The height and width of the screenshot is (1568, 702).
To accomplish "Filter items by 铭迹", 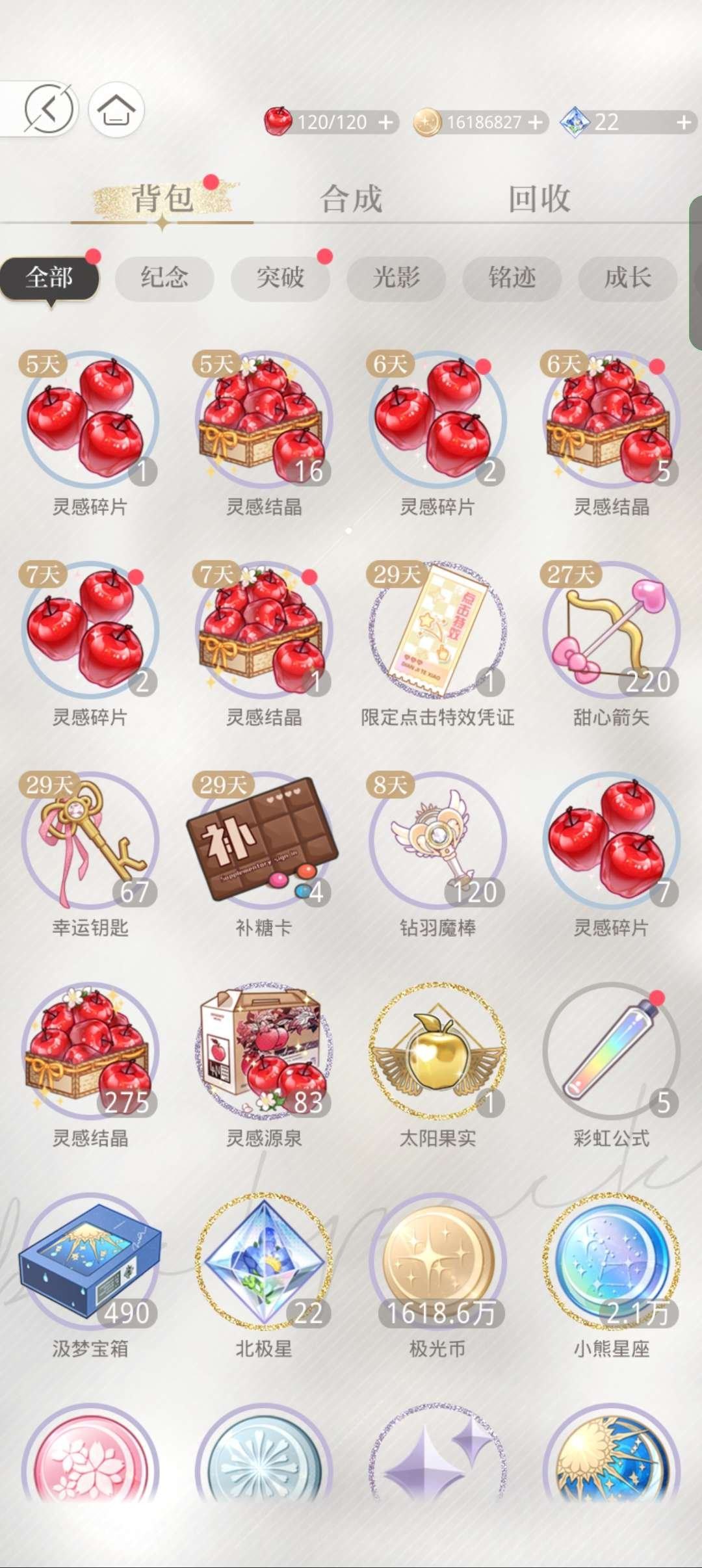I will (512, 278).
